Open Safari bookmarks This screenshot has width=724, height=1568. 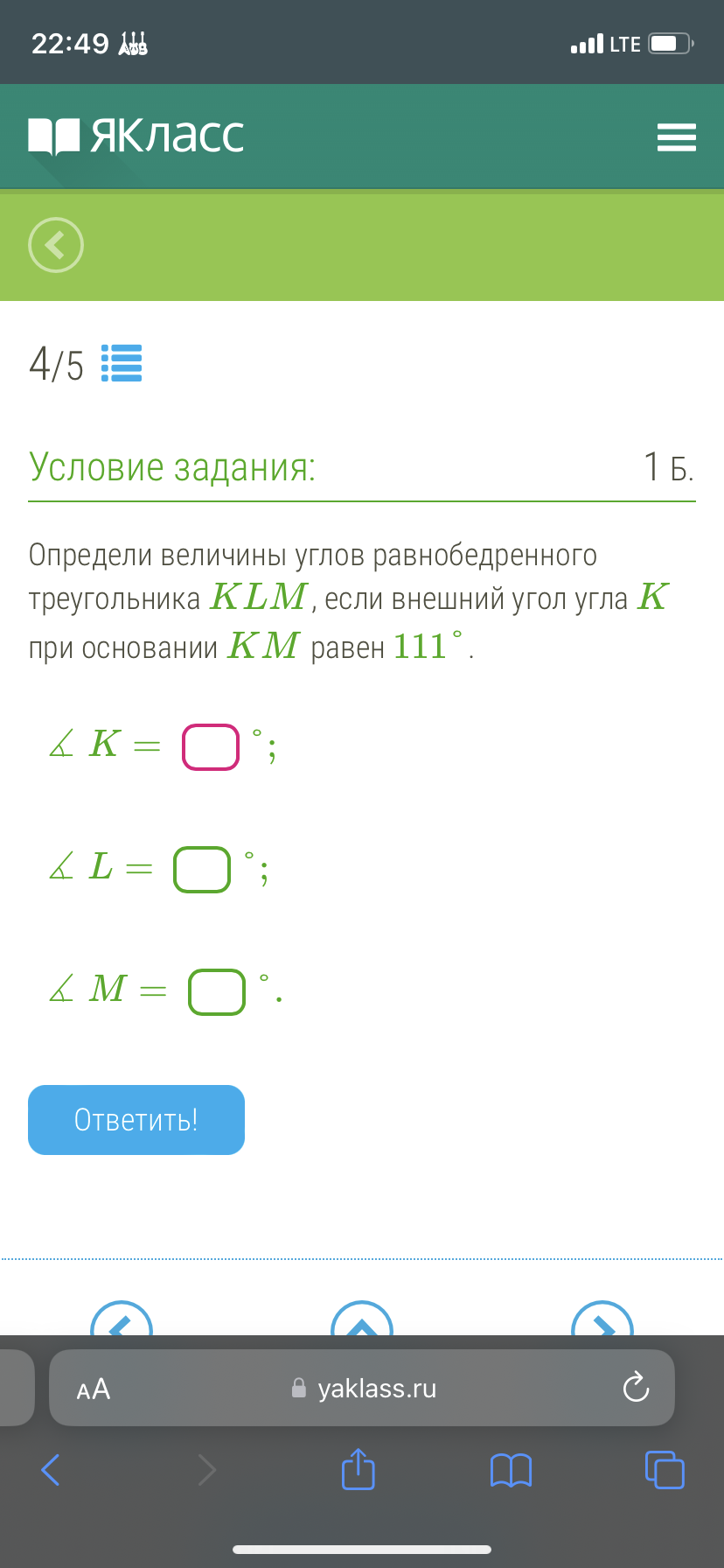[x=512, y=1471]
